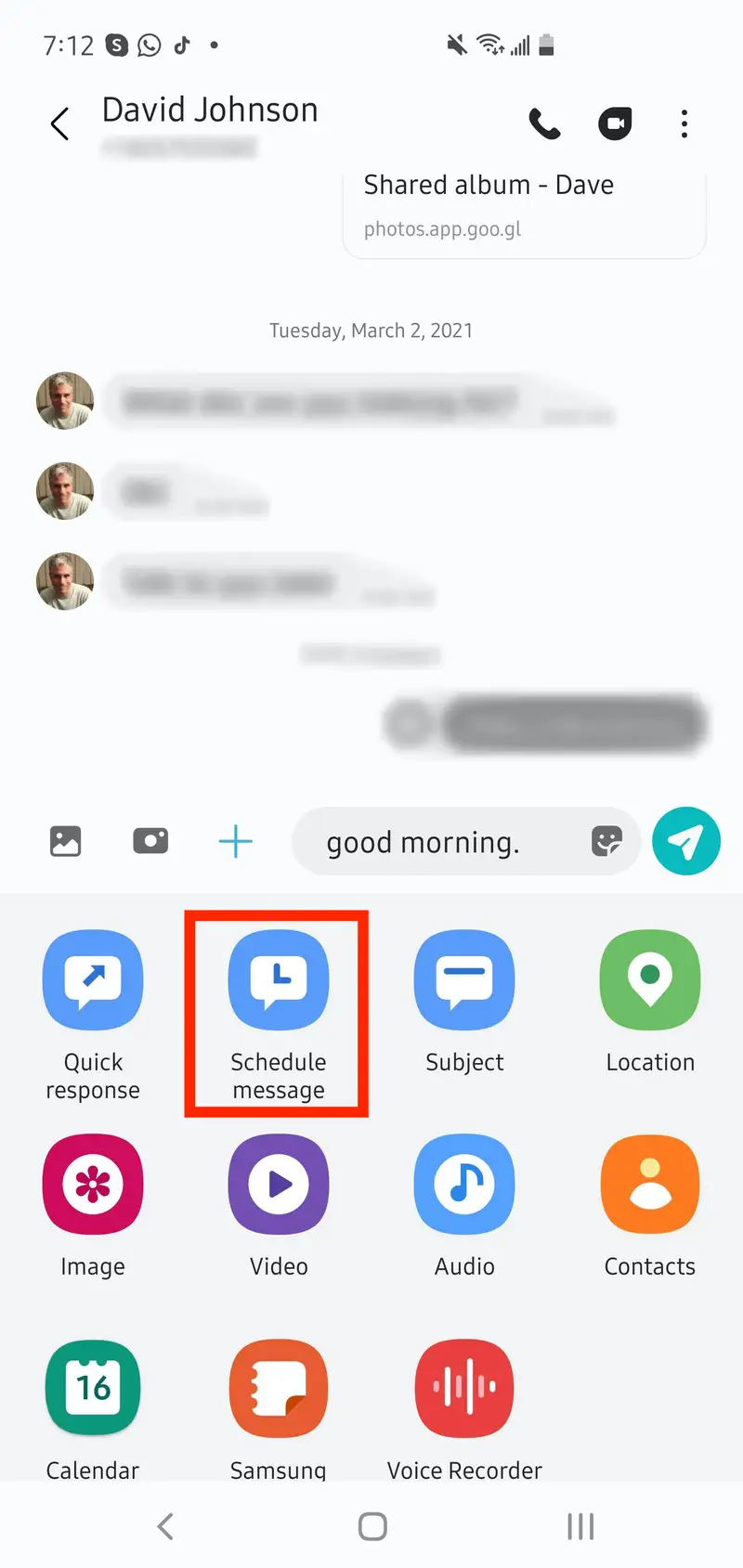Add a Subject to the message
This screenshot has height=1568, width=743.
click(464, 1003)
